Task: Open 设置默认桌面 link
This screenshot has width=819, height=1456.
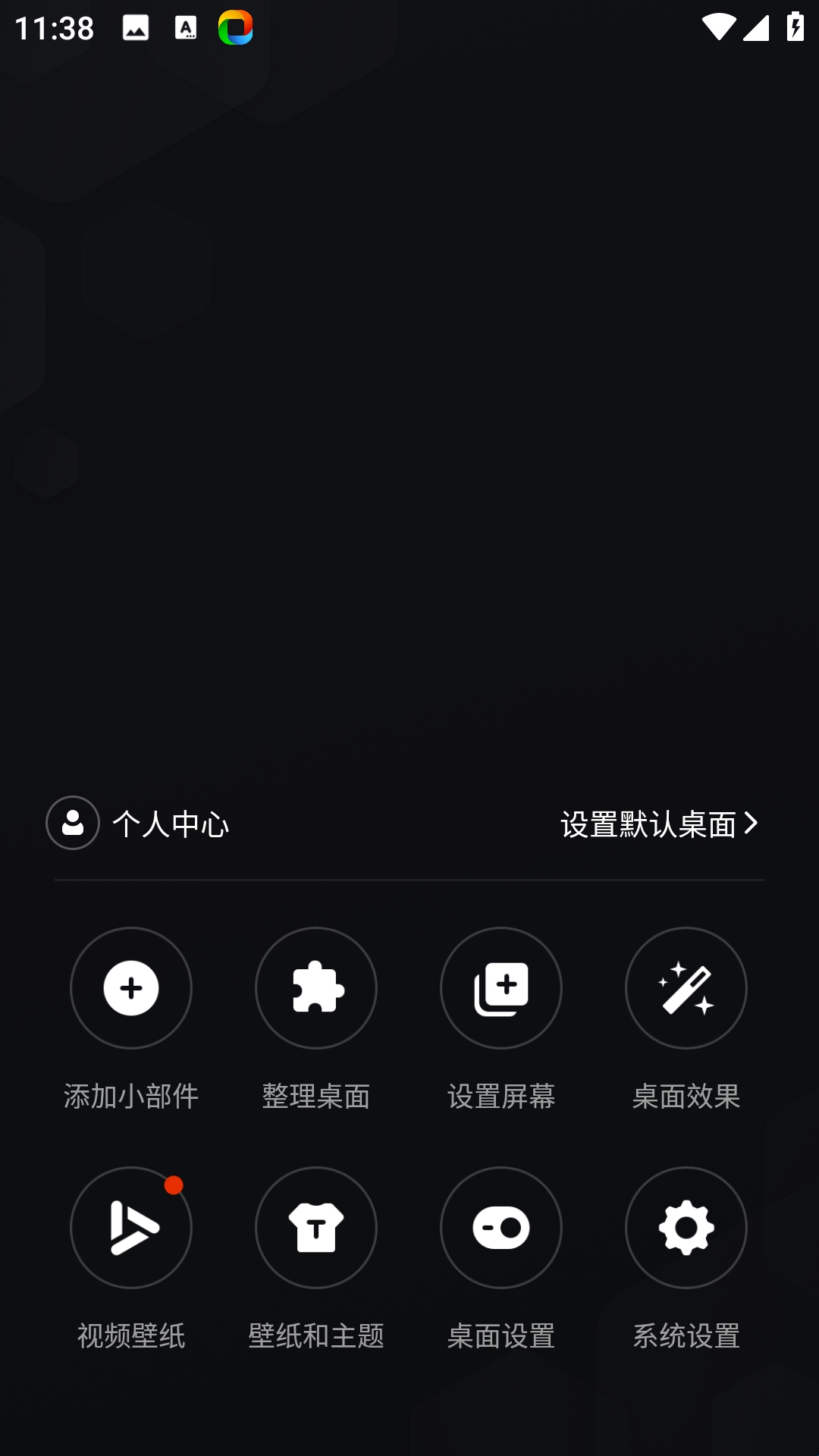Action: coord(659,824)
